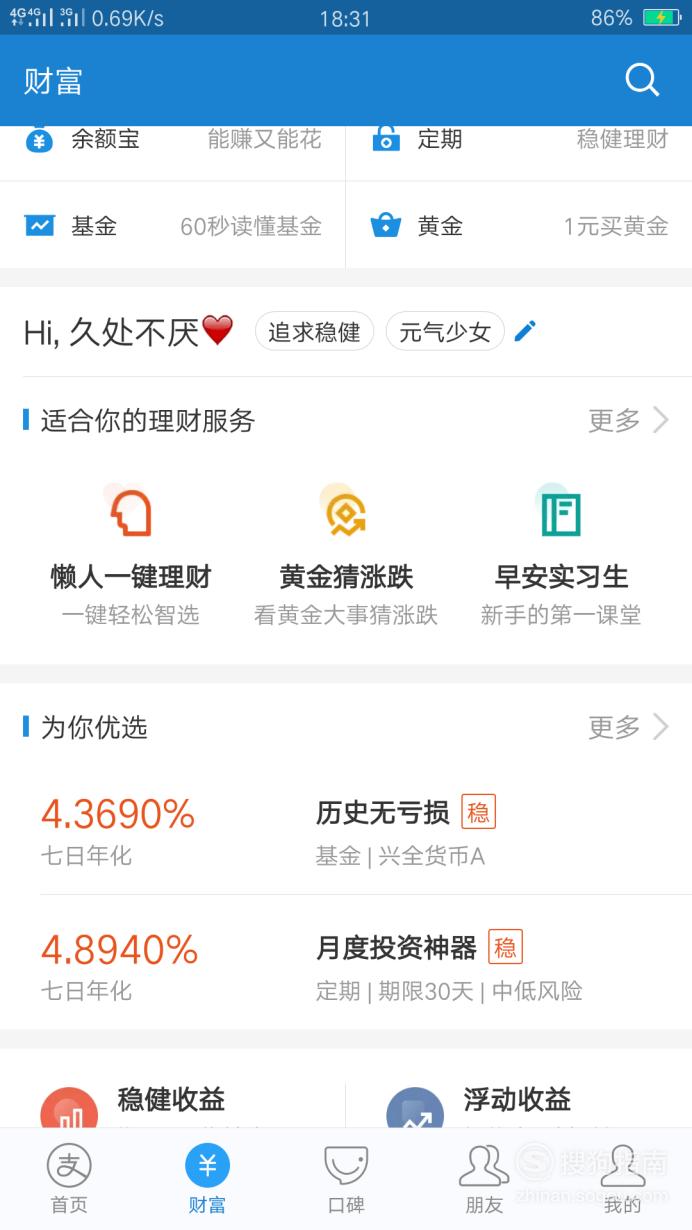This screenshot has width=692, height=1230.
Task: Open 更多 for 适合你的理财服务
Action: [628, 421]
